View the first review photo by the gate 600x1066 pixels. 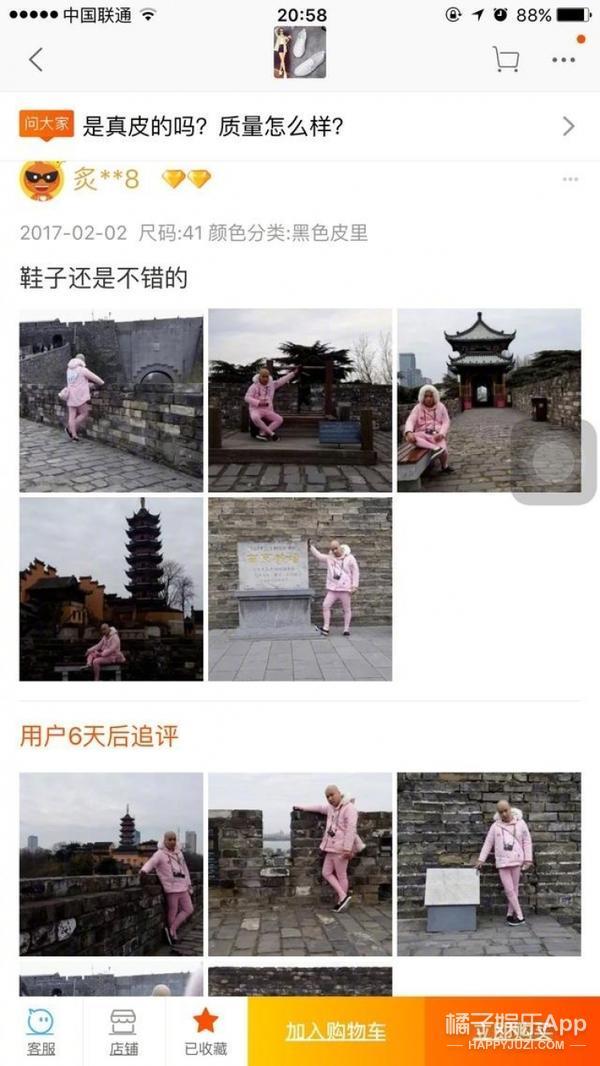click(111, 400)
